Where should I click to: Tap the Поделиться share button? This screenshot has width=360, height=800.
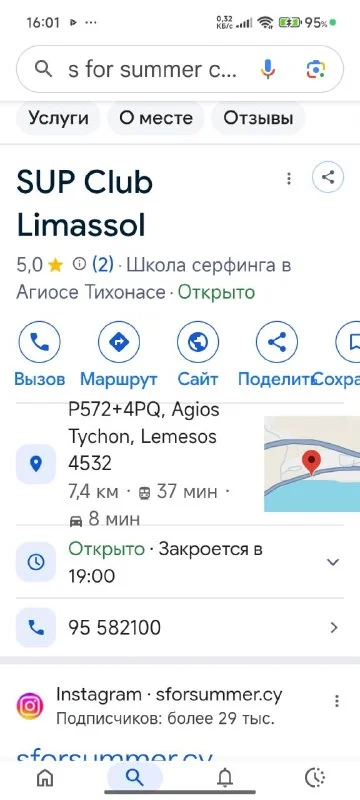pos(277,354)
